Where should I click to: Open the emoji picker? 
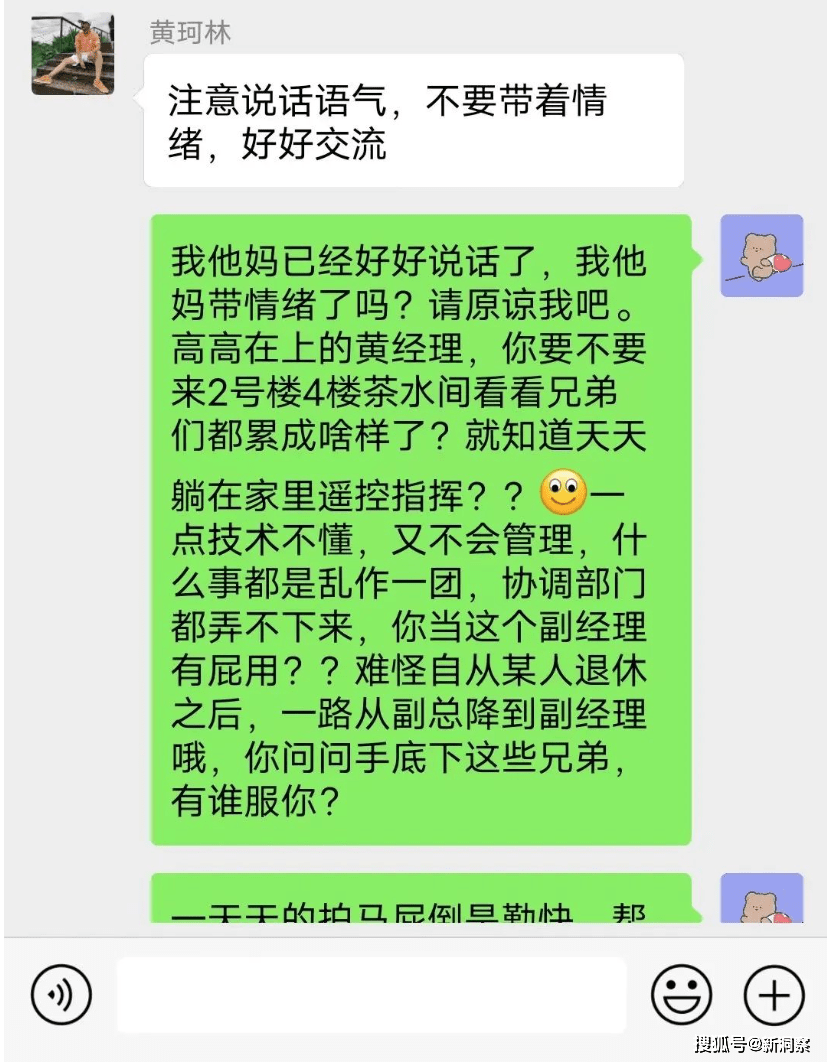tap(681, 995)
